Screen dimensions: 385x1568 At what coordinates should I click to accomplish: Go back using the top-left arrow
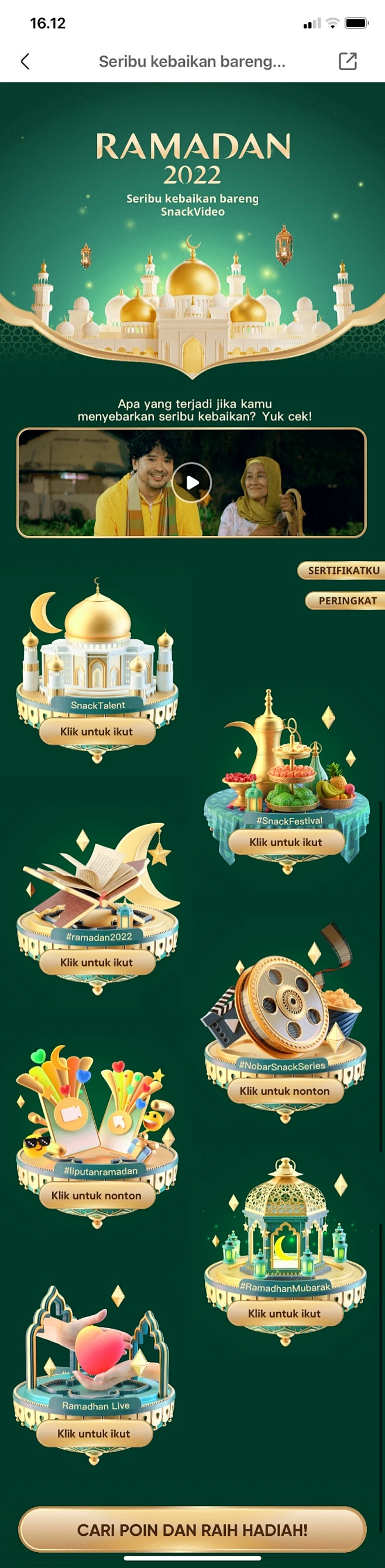pyautogui.click(x=25, y=61)
